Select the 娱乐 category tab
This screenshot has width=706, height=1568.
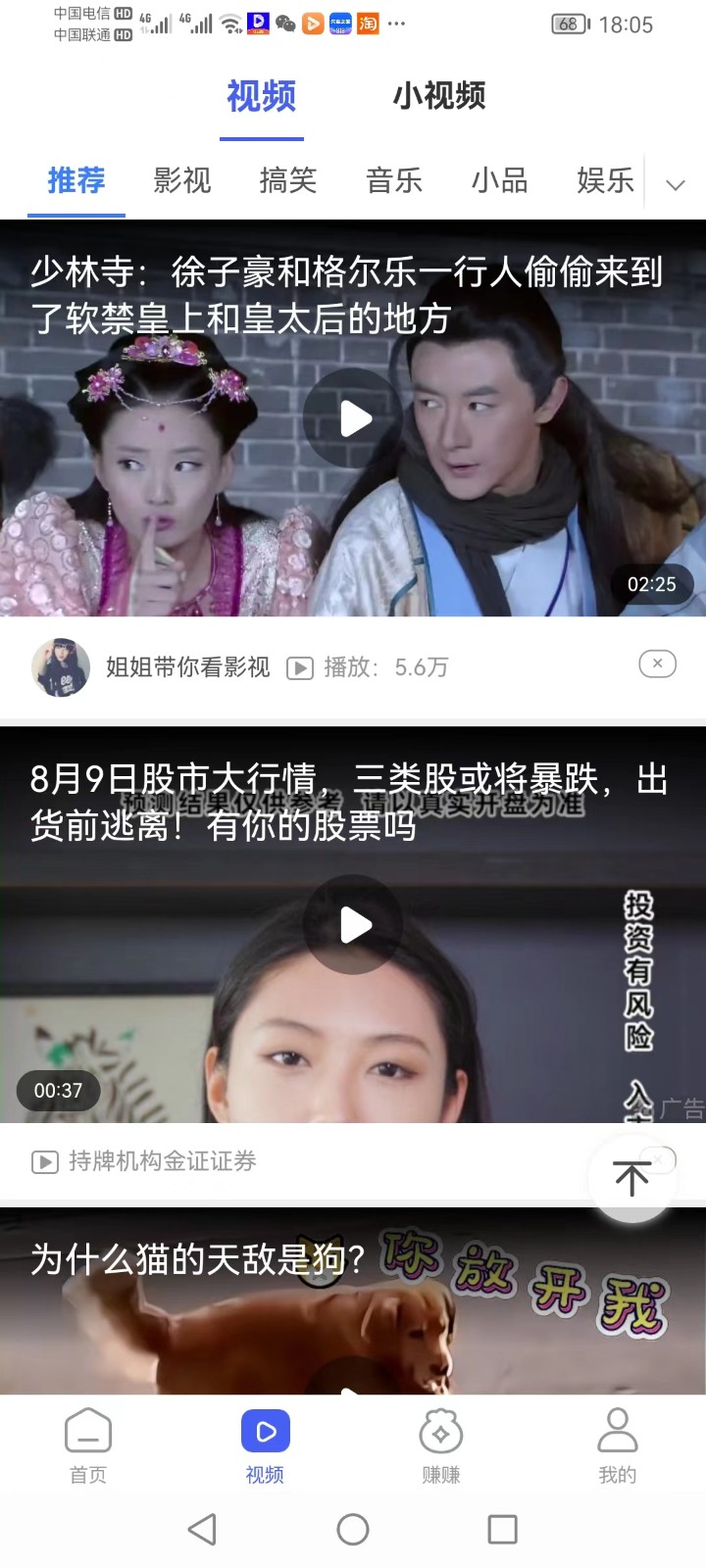coord(605,181)
